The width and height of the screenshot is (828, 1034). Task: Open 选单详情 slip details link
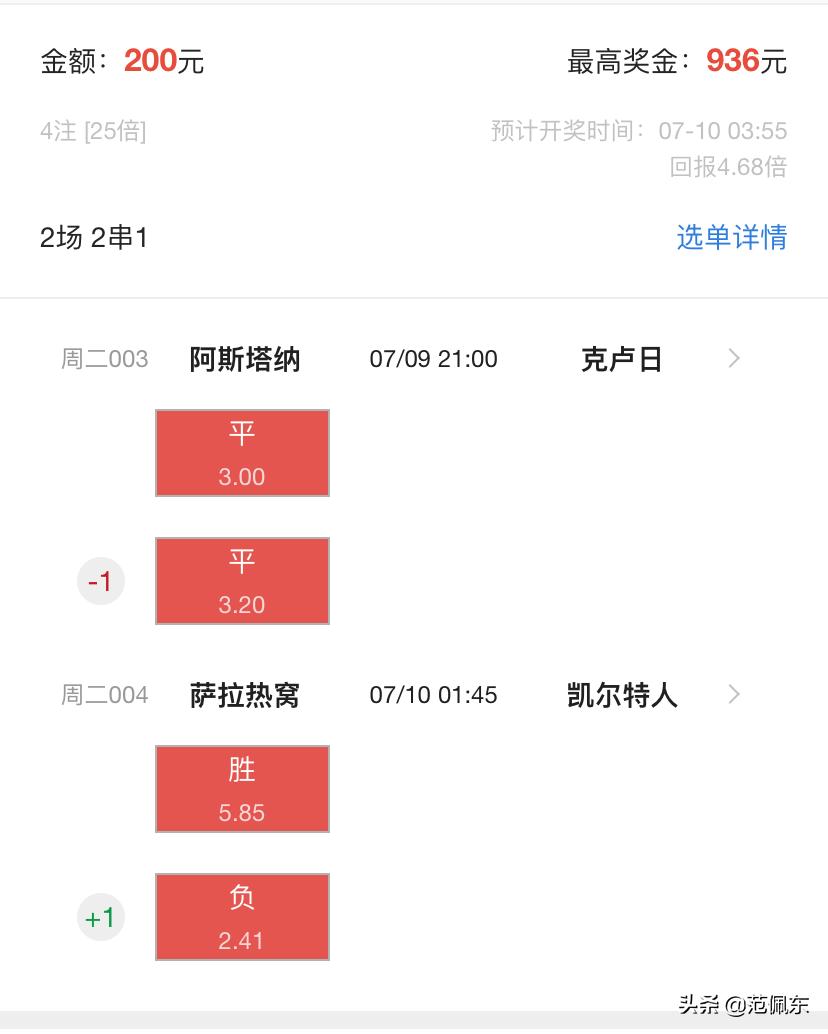tap(732, 237)
